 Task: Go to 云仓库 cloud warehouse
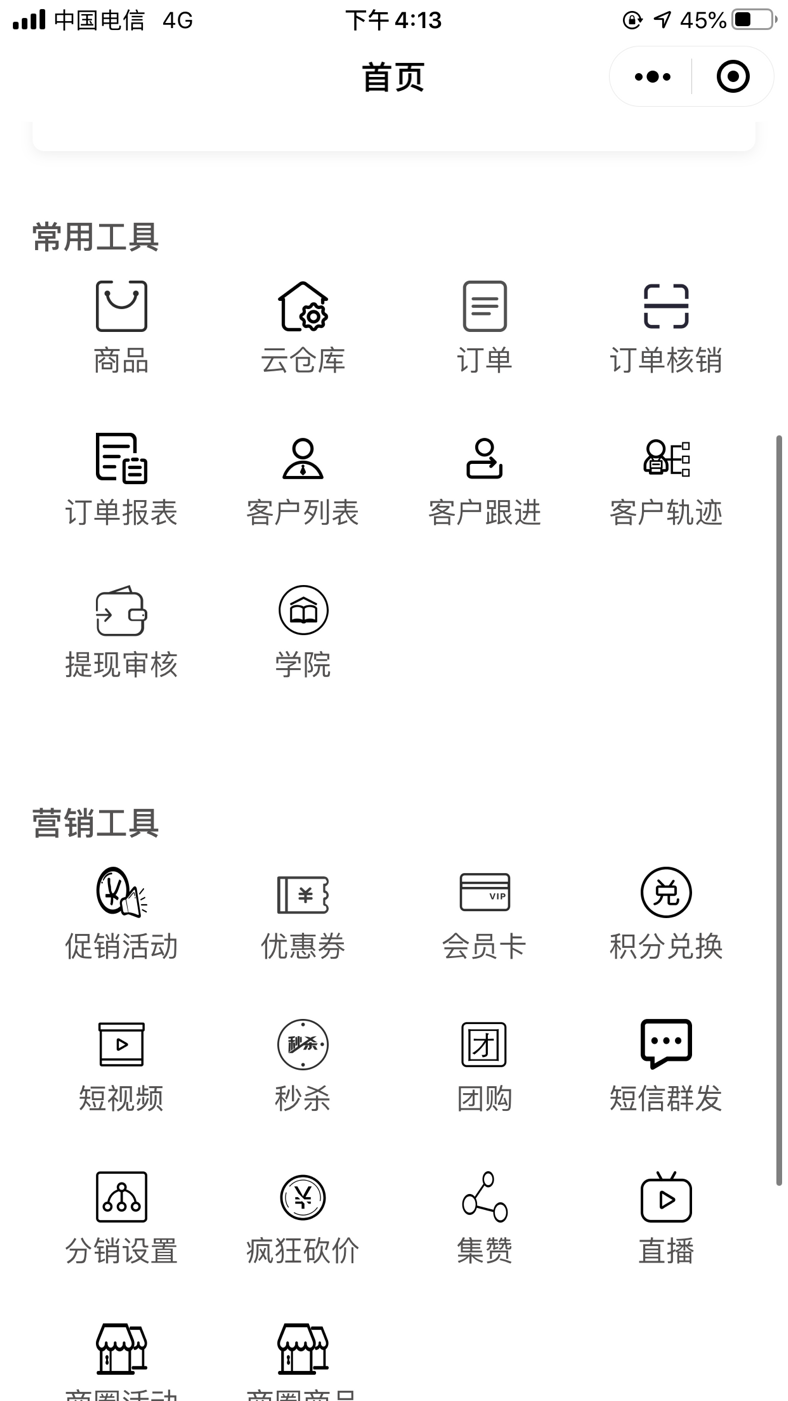pyautogui.click(x=303, y=327)
